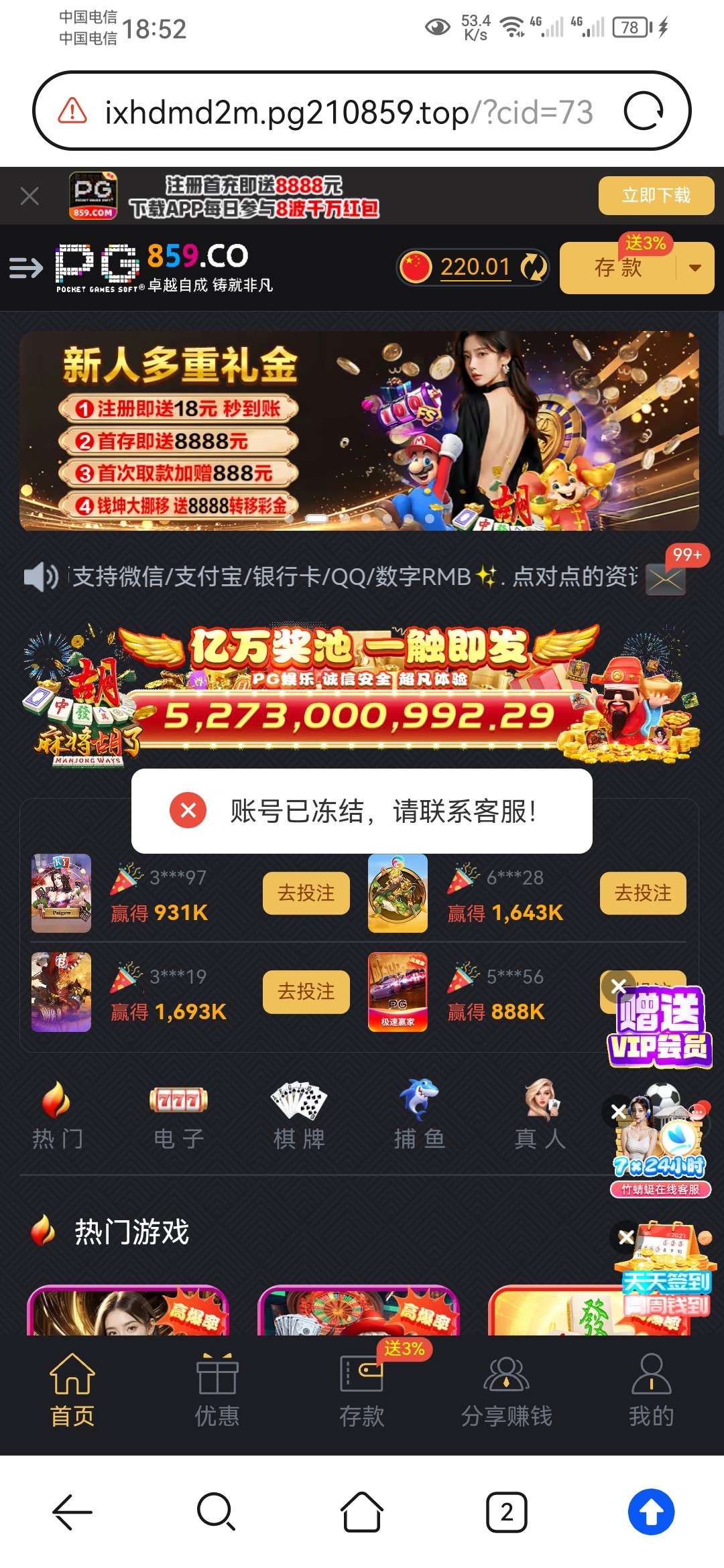Select the 捕鱼 game category
The image size is (724, 1568).
pyautogui.click(x=420, y=1115)
